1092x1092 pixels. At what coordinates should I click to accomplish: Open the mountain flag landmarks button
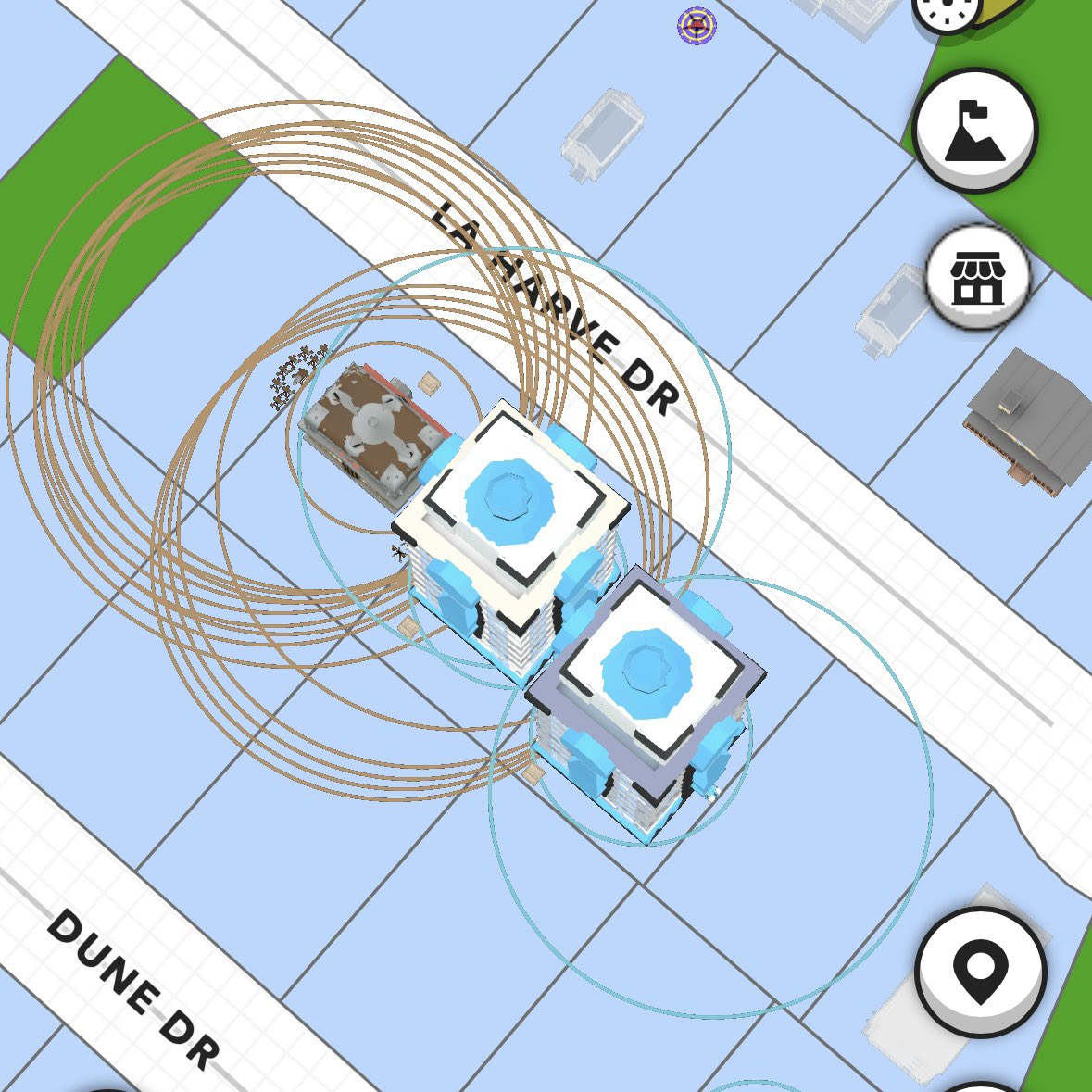coord(974,131)
